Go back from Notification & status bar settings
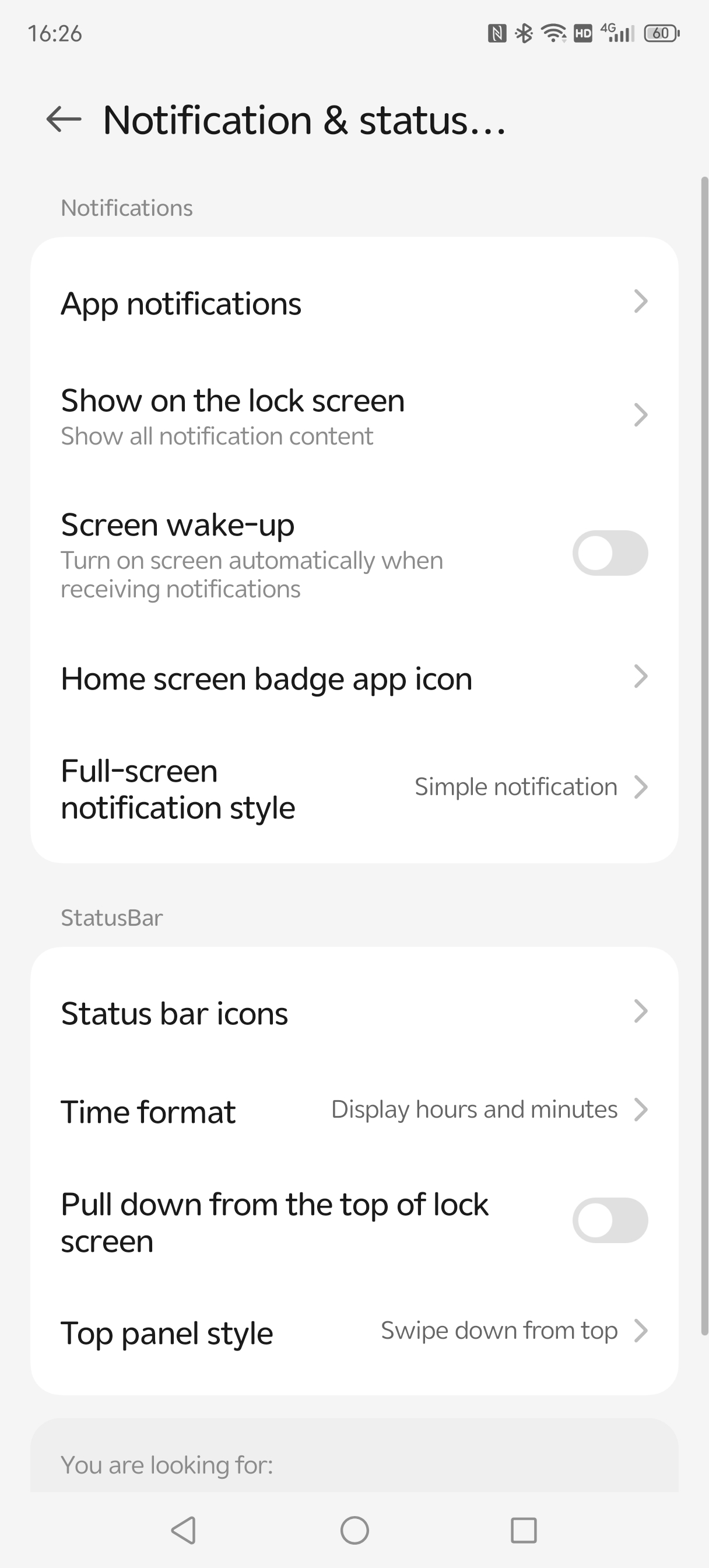This screenshot has height=1568, width=709. [x=64, y=120]
